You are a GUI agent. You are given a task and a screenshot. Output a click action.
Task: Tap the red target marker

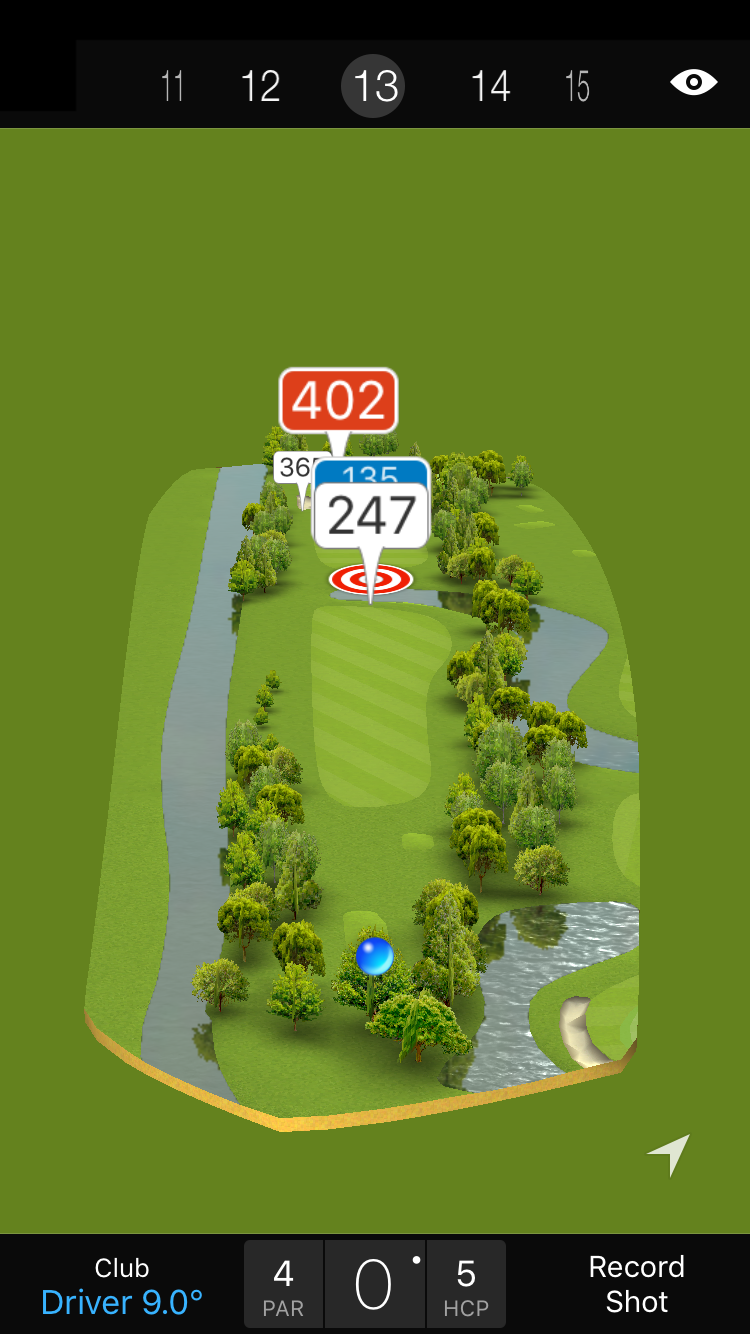[x=371, y=579]
